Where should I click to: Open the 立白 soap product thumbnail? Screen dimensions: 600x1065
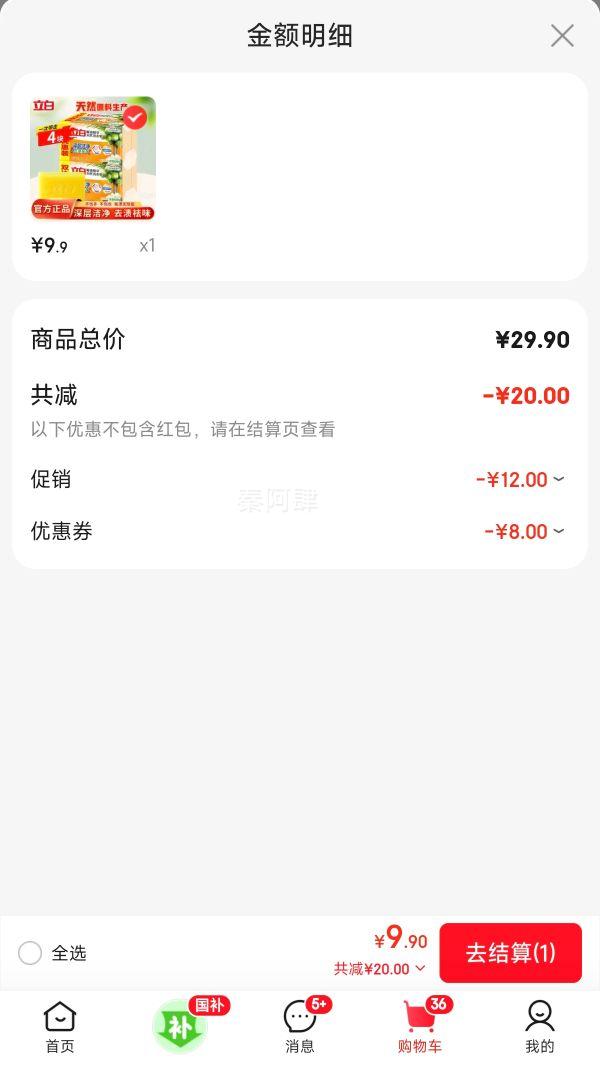point(93,158)
